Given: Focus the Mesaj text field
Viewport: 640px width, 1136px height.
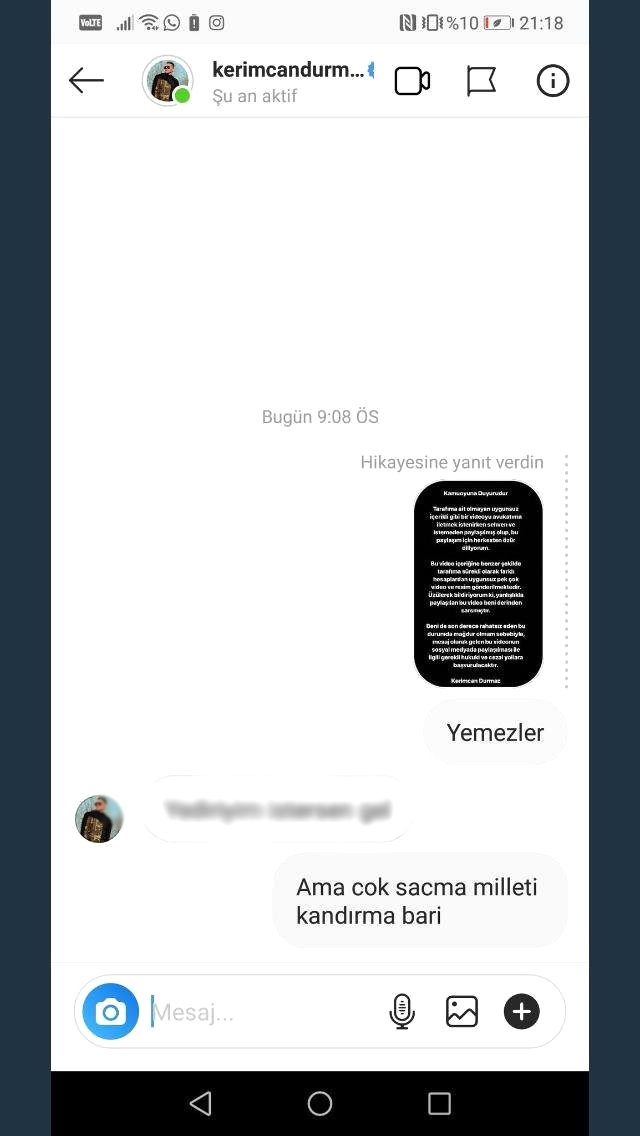Looking at the screenshot, I should [260, 1012].
